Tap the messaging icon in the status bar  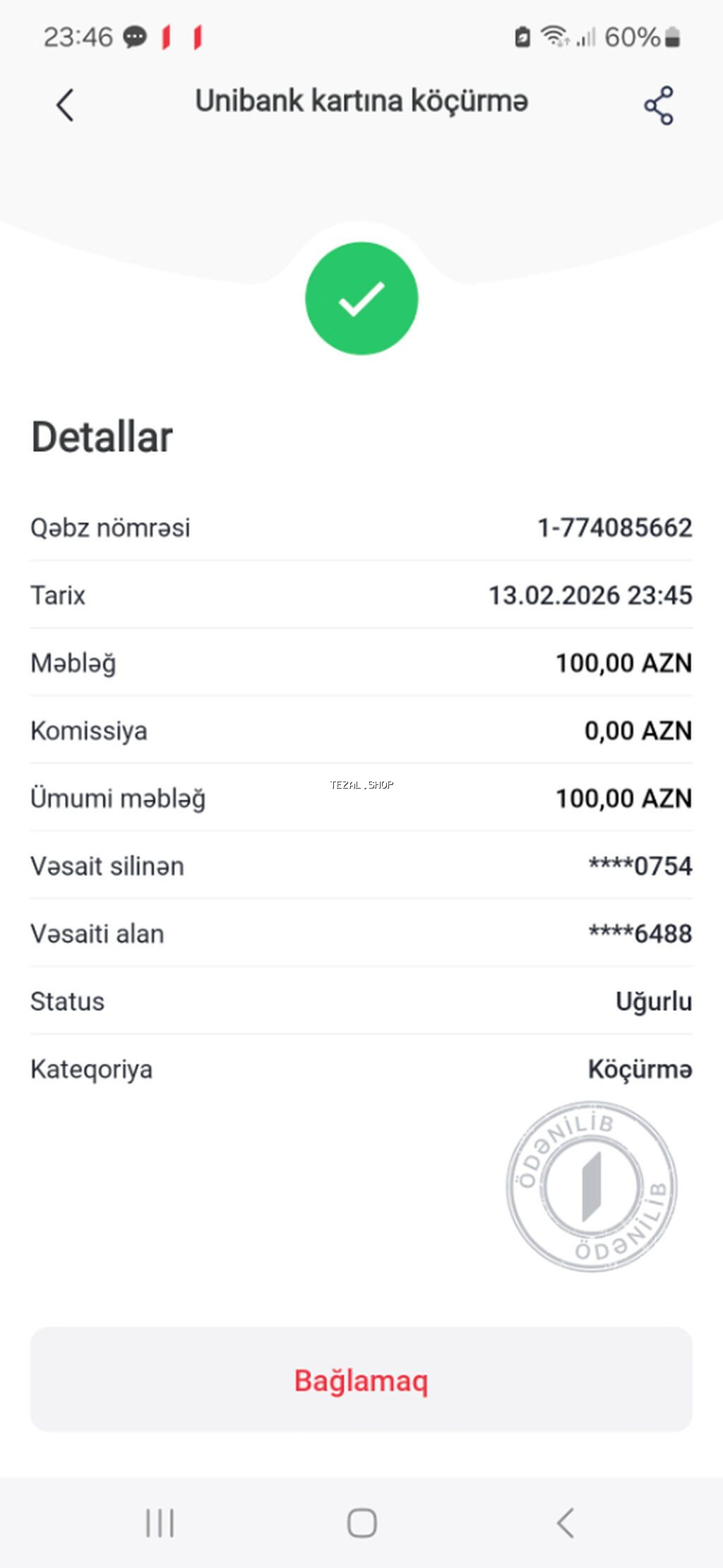(x=136, y=35)
